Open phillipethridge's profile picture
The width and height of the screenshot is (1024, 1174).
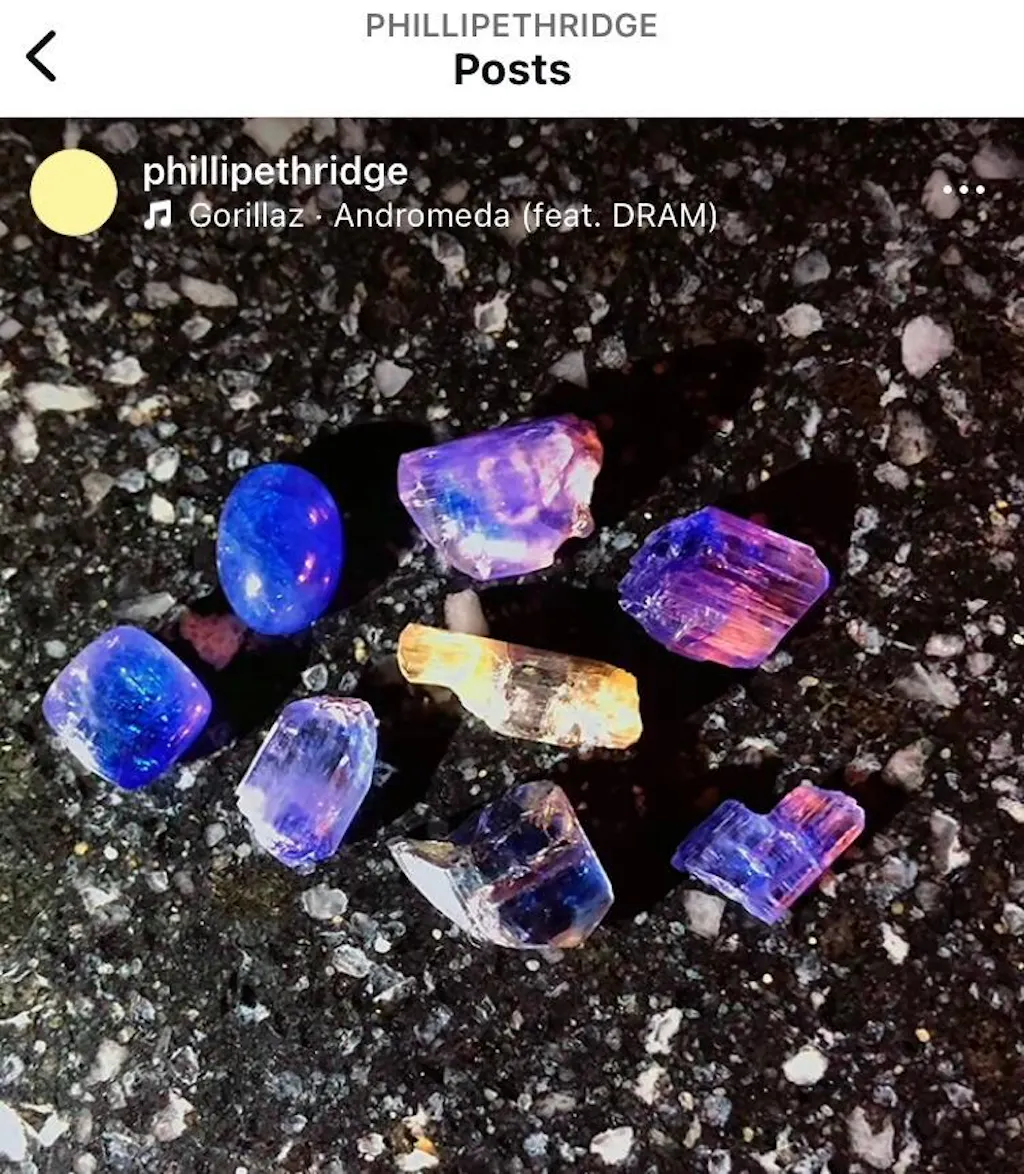73,193
